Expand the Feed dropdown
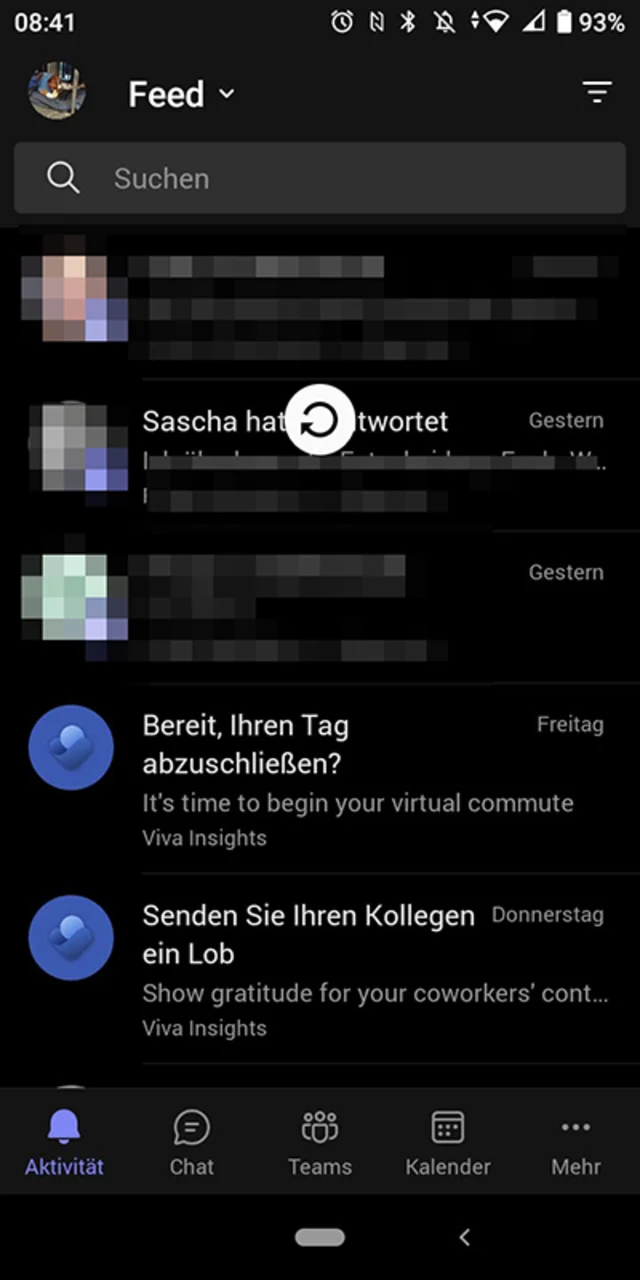Screen dimensions: 640x1280 (x=182, y=94)
